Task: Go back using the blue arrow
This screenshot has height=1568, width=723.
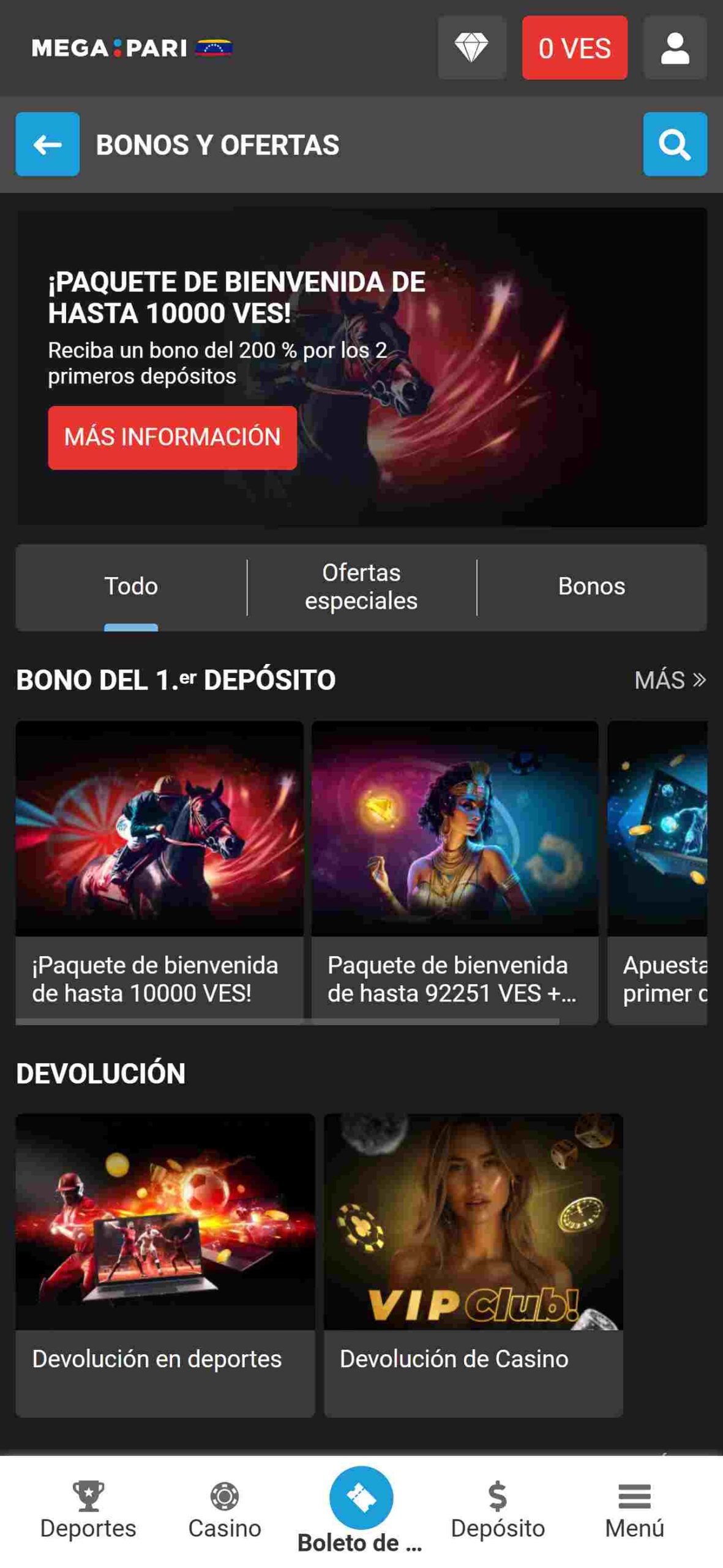Action: coord(47,144)
